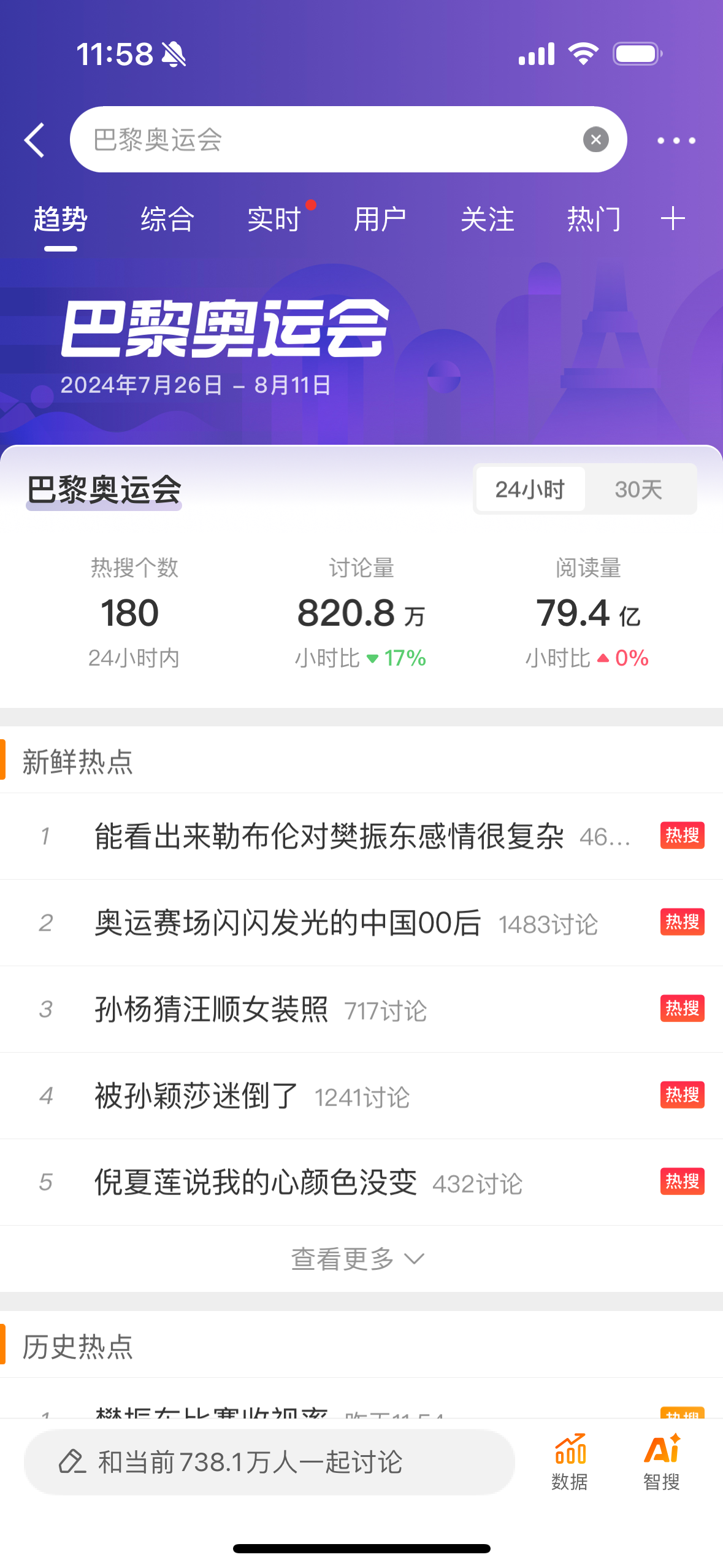Tap the plus icon to add tabs

tap(673, 219)
